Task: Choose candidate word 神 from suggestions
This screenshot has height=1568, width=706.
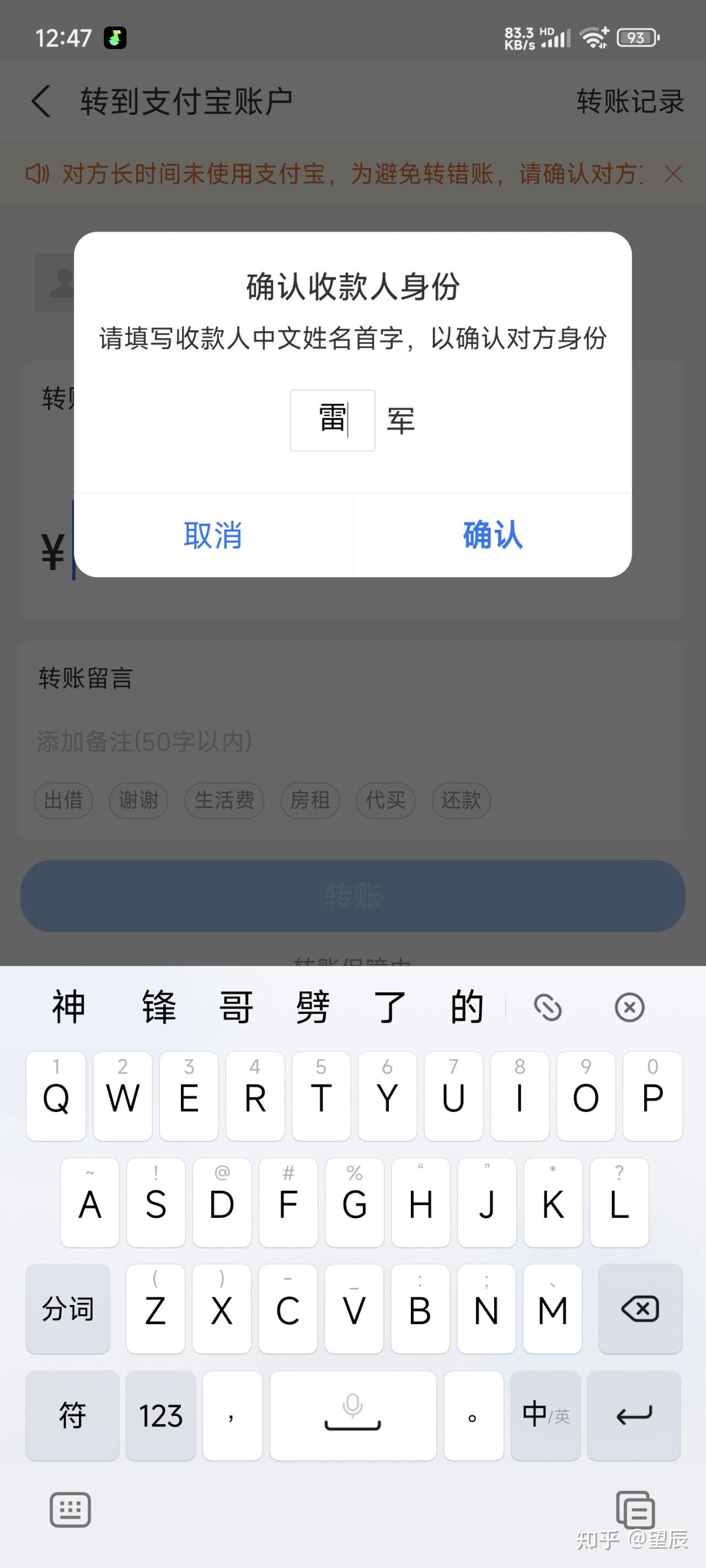Action: pyautogui.click(x=68, y=1007)
